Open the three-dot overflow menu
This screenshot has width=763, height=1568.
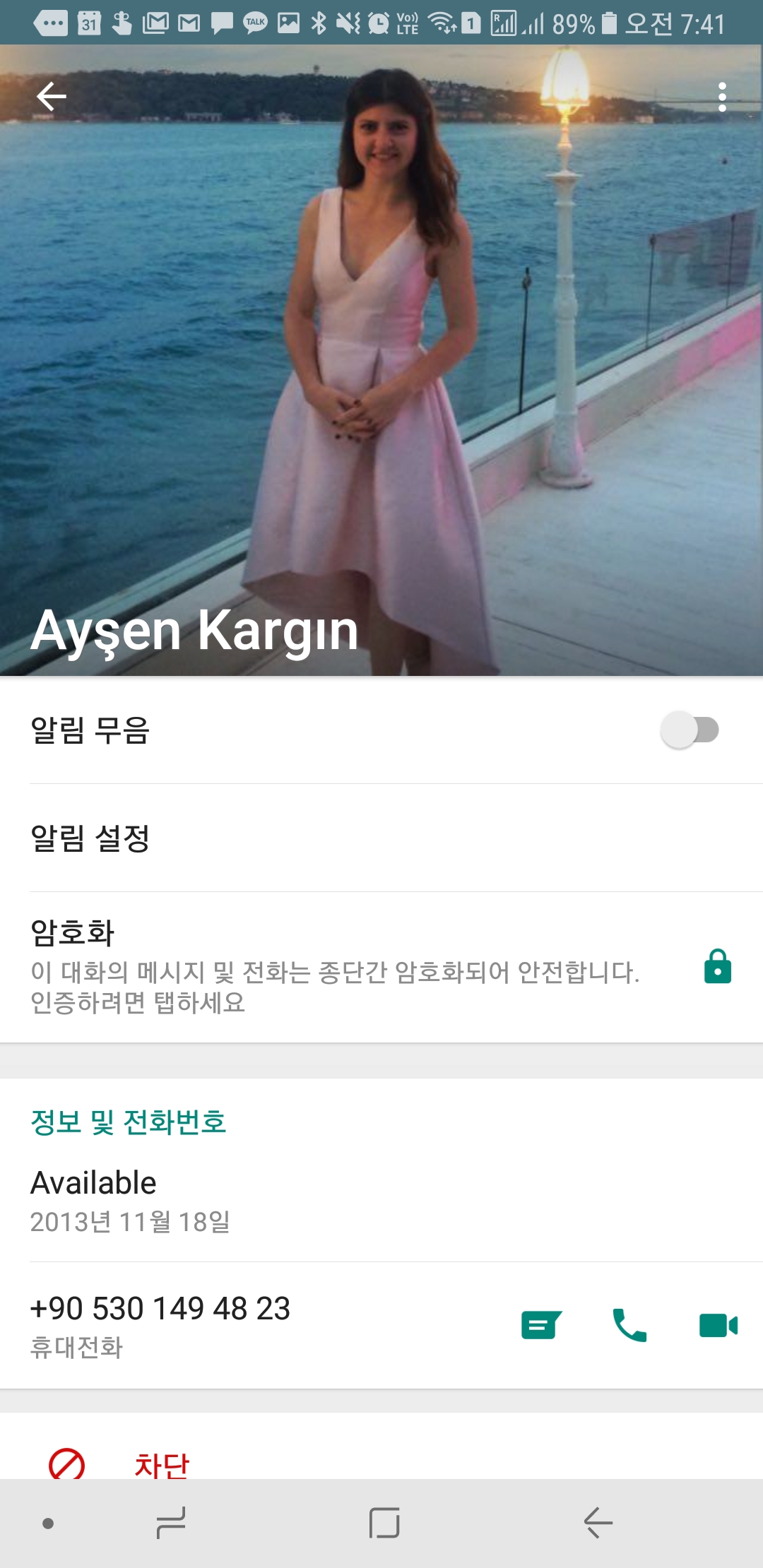[721, 97]
